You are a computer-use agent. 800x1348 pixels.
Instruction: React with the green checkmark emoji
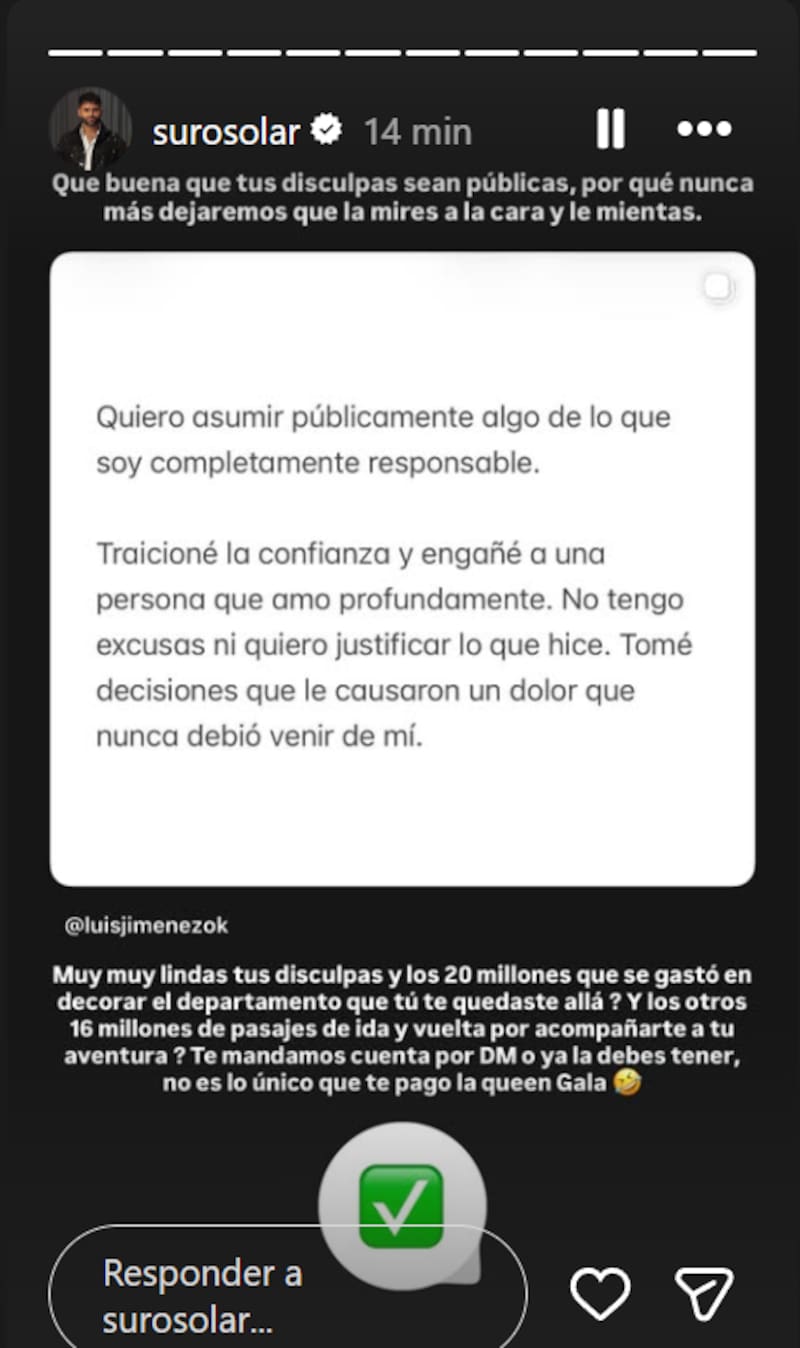click(402, 1206)
